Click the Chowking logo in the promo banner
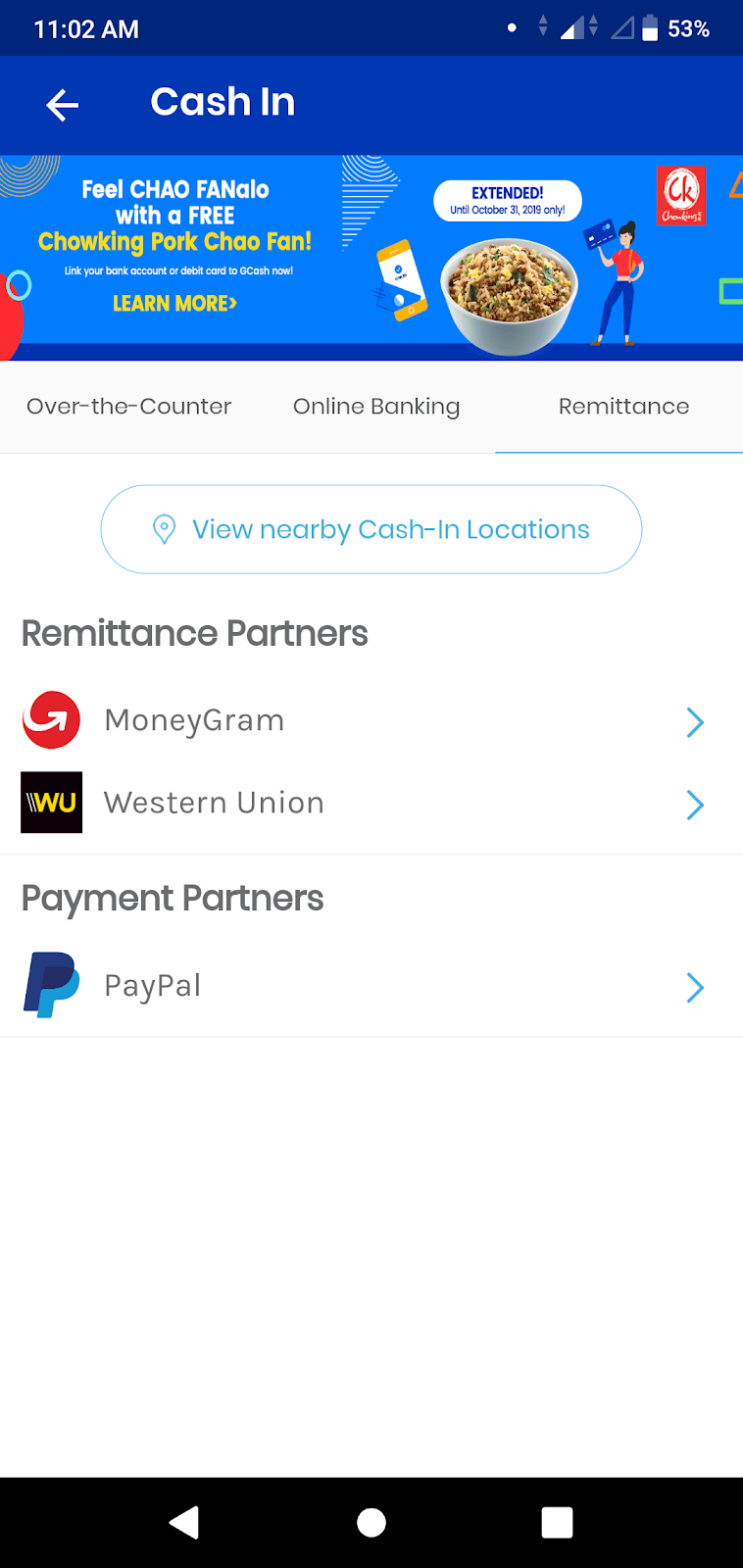The width and height of the screenshot is (743, 1568). 680,197
